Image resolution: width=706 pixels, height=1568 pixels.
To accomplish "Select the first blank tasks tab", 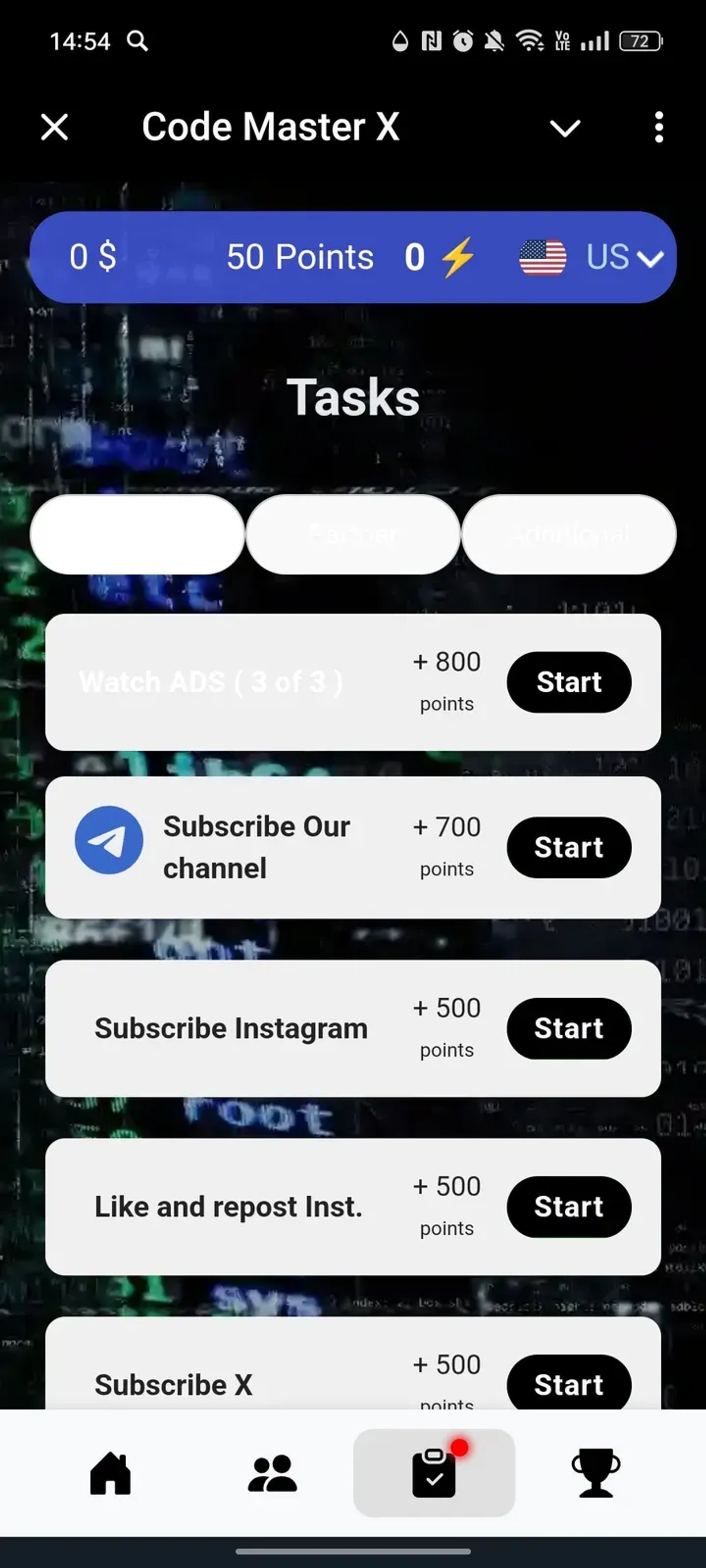I will pos(137,534).
